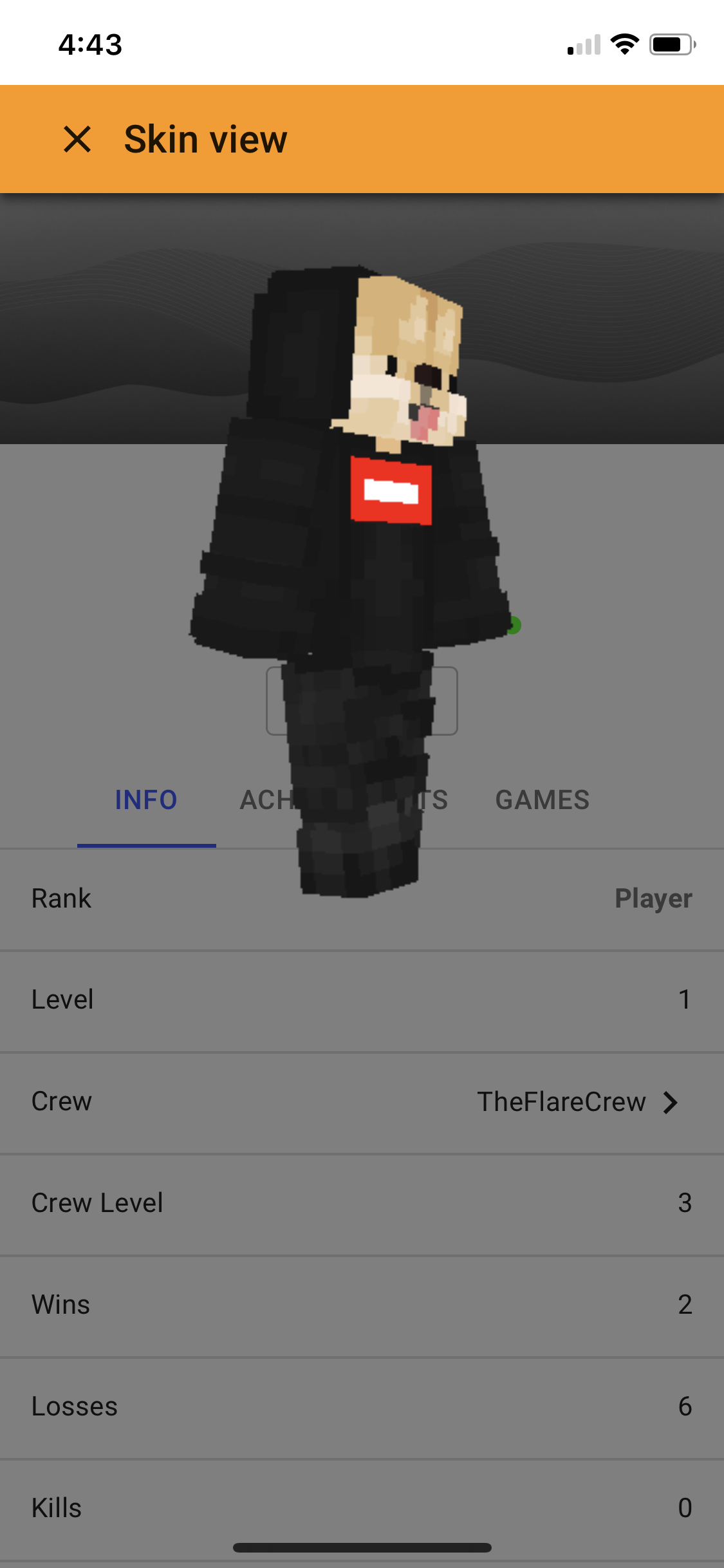This screenshot has height=1568, width=724.
Task: Open TheFlareCrew crew details
Action: [362, 1102]
